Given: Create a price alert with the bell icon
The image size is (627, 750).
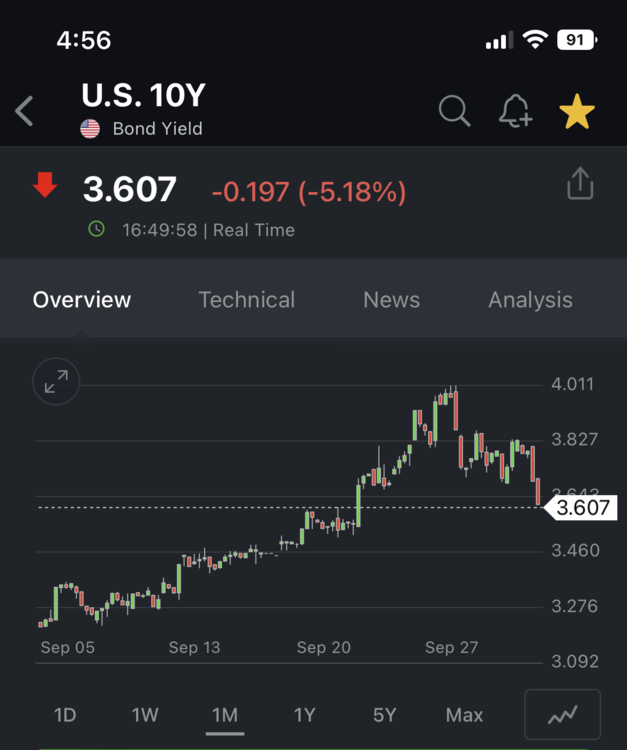Looking at the screenshot, I should [515, 112].
